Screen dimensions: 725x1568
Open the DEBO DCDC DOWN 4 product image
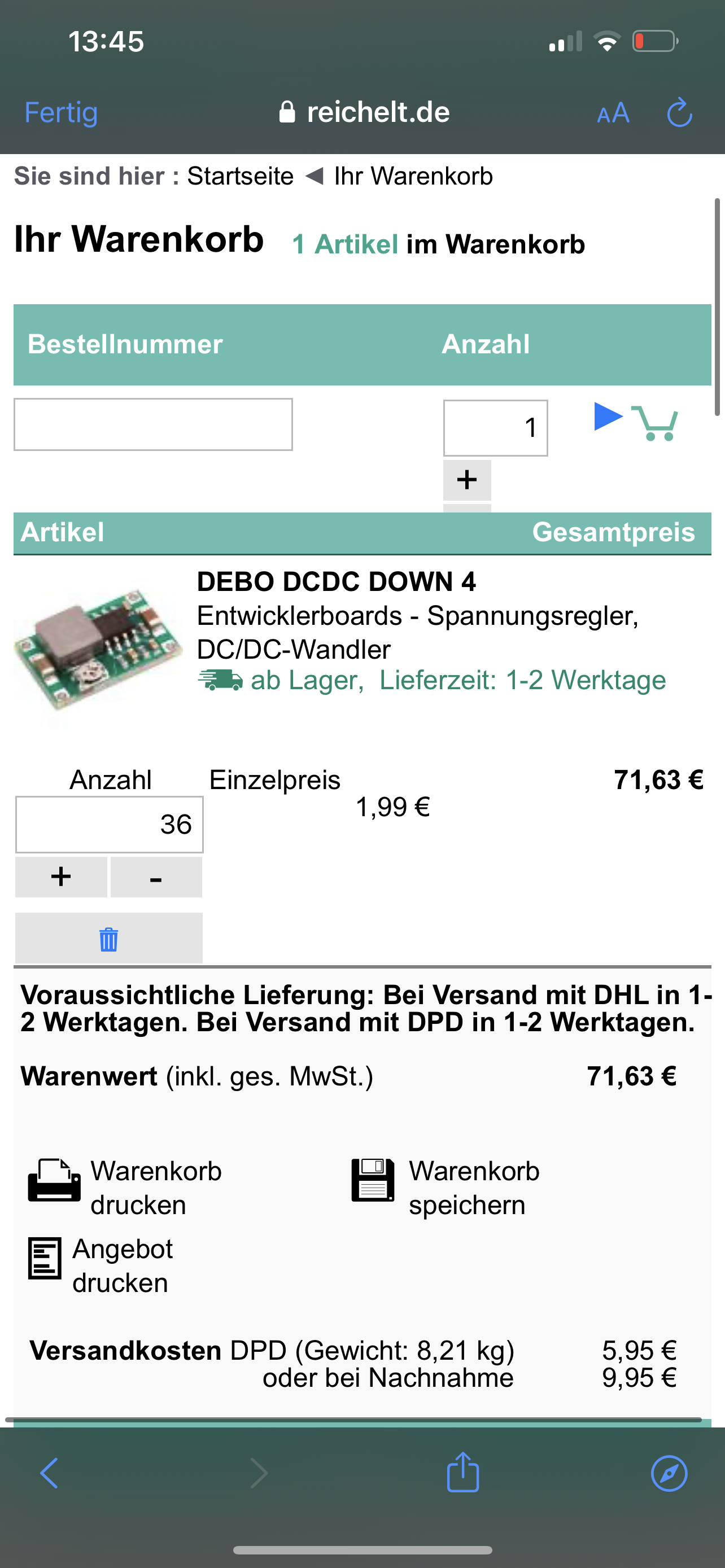pyautogui.click(x=97, y=649)
